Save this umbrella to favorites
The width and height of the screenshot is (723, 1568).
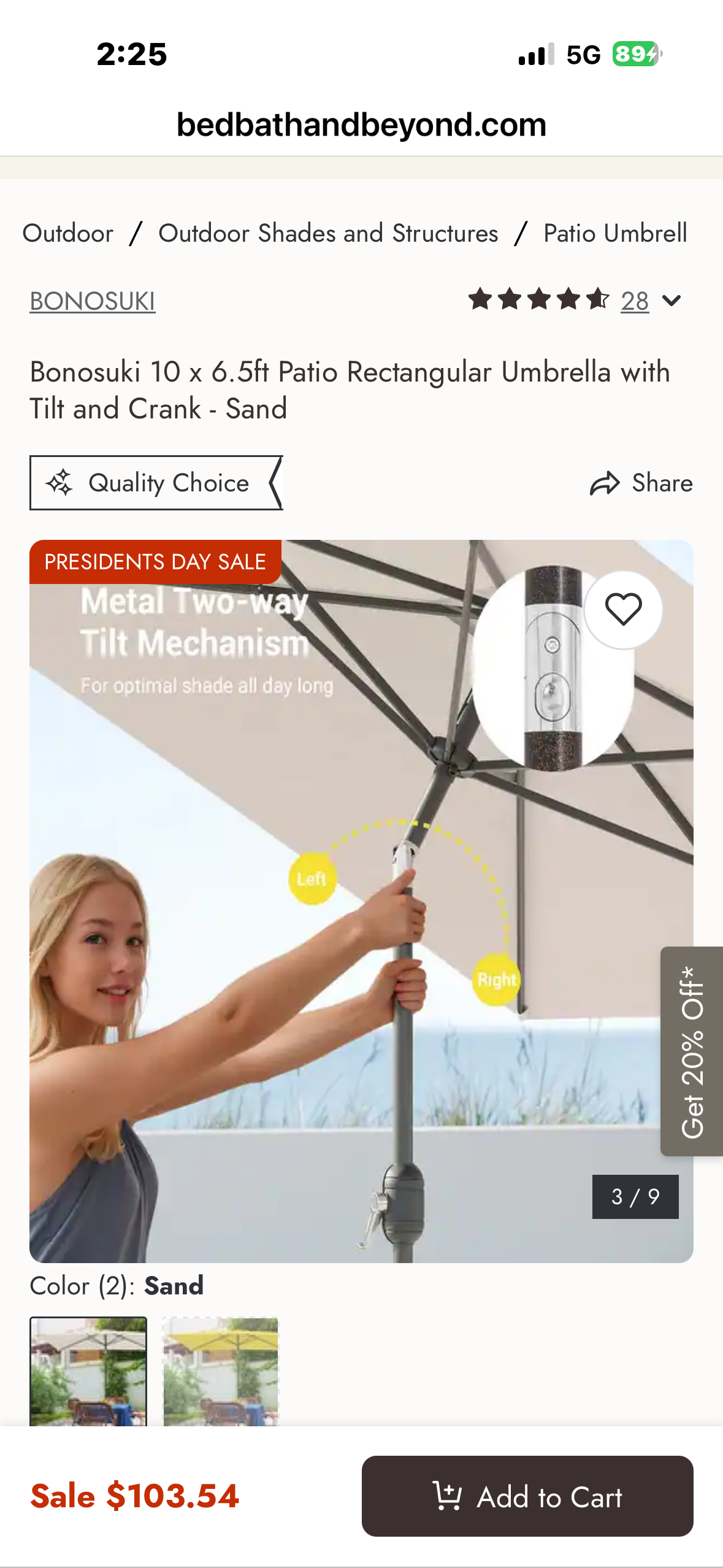tap(623, 610)
